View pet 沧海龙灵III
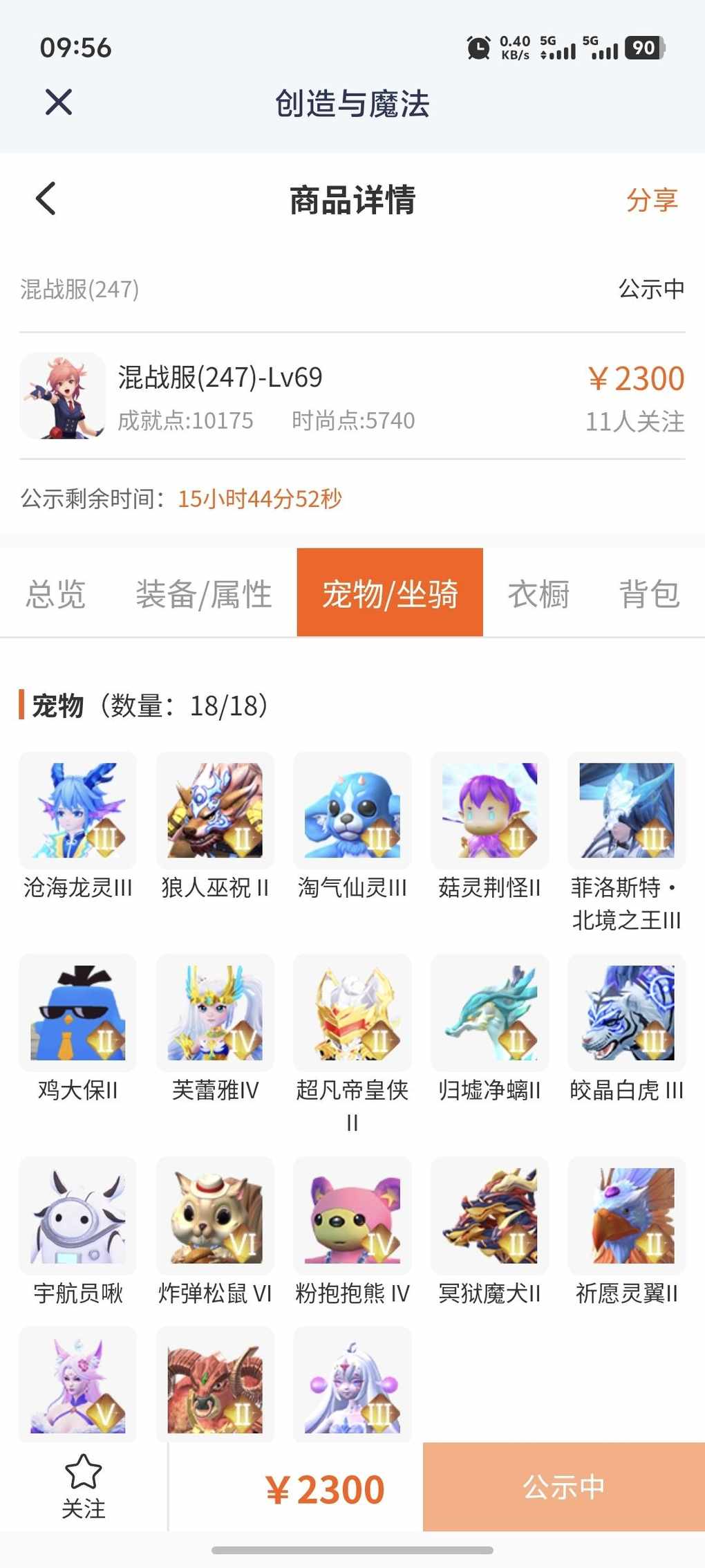Viewport: 705px width, 1568px height. coord(77,811)
